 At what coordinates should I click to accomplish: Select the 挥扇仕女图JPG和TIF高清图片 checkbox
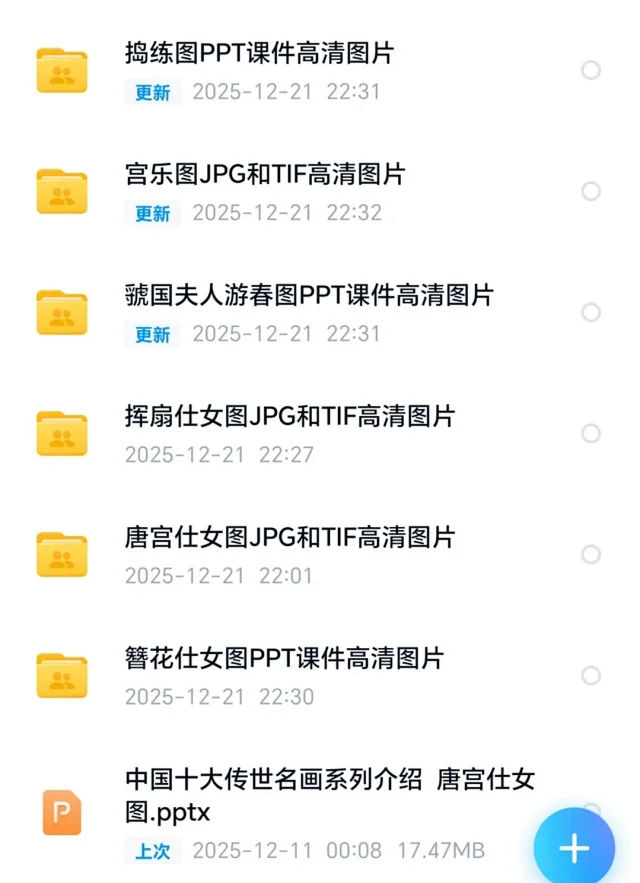point(591,433)
